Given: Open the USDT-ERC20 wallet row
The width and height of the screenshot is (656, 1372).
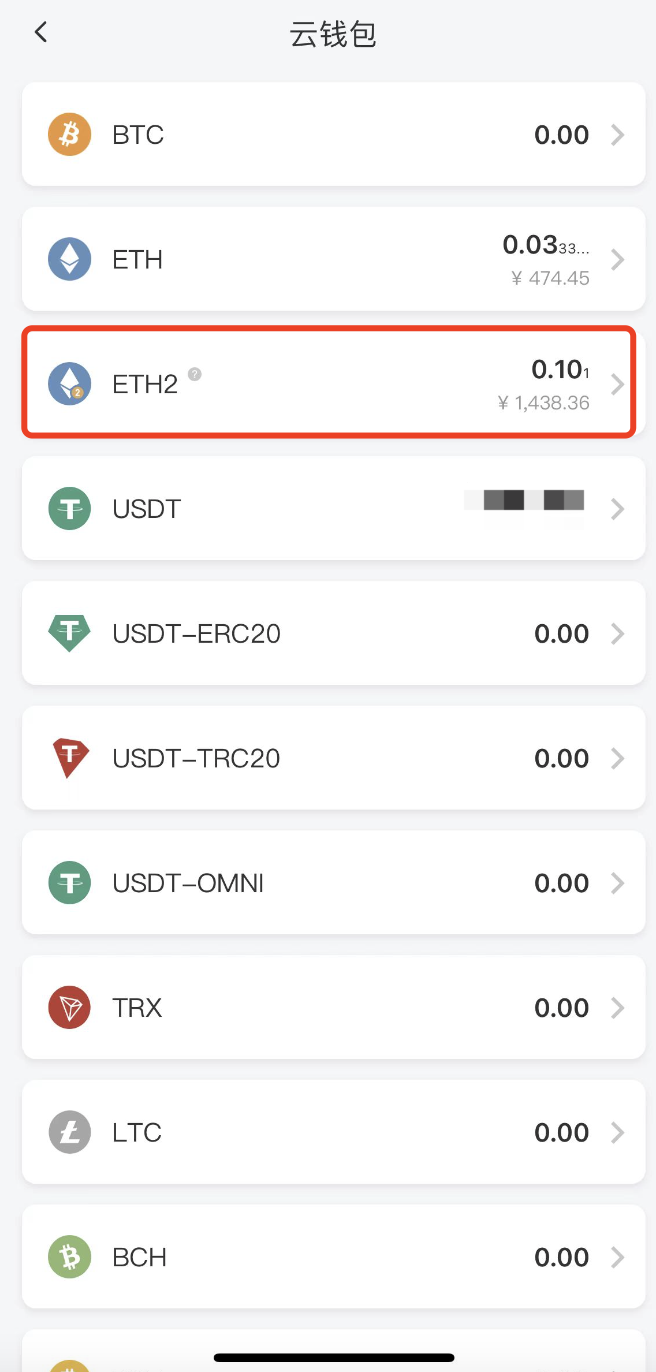Looking at the screenshot, I should point(333,633).
